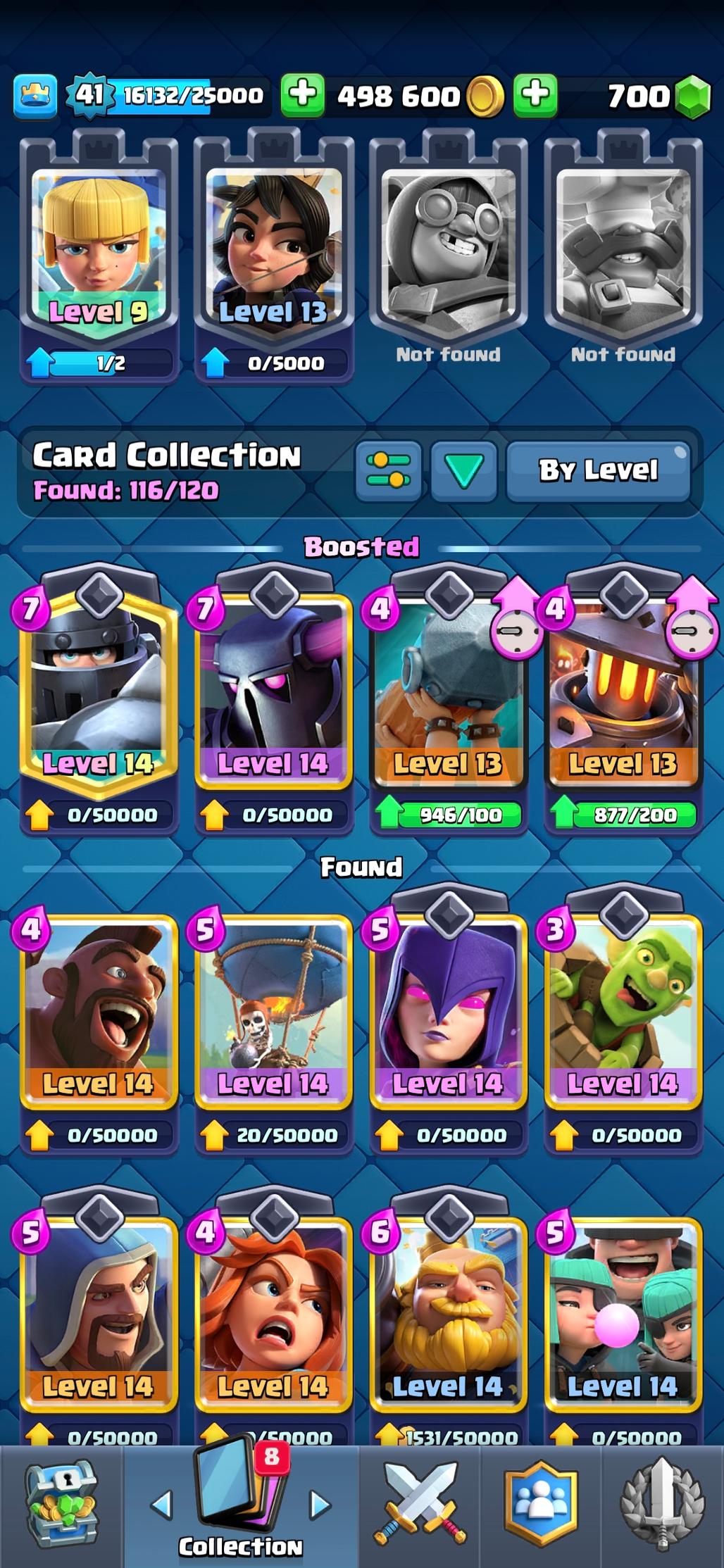This screenshot has height=1568, width=724.
Task: Add more gold with the plus button
Action: [303, 94]
